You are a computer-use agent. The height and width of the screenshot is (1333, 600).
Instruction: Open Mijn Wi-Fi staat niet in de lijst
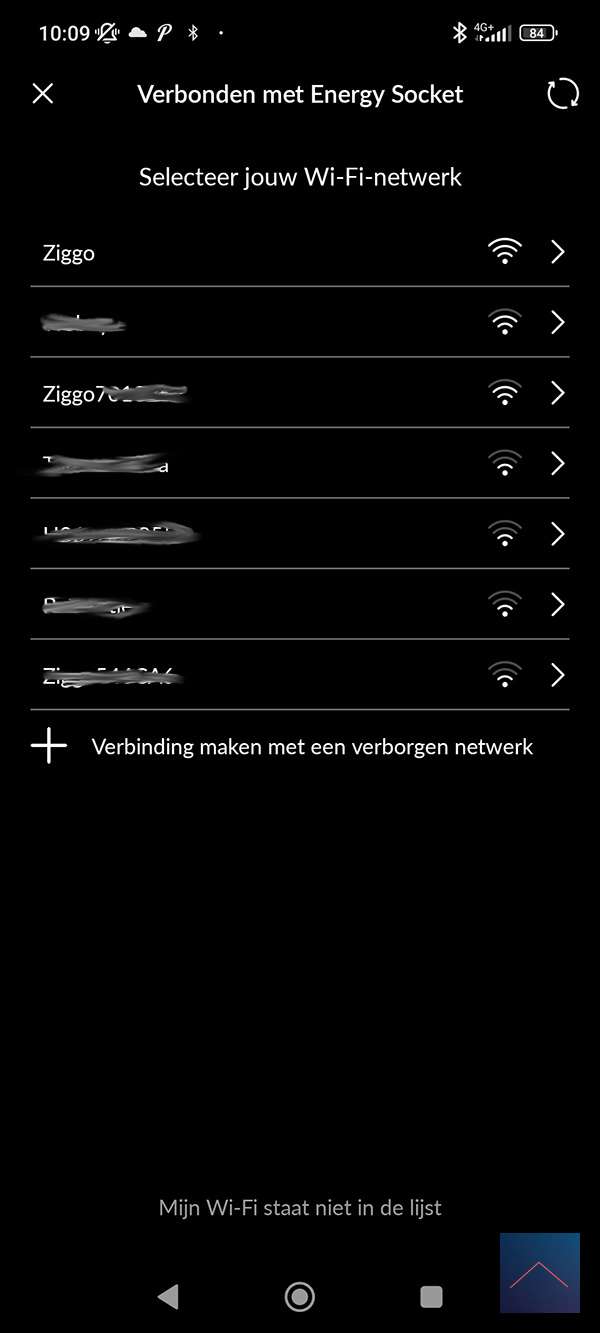coord(300,1208)
